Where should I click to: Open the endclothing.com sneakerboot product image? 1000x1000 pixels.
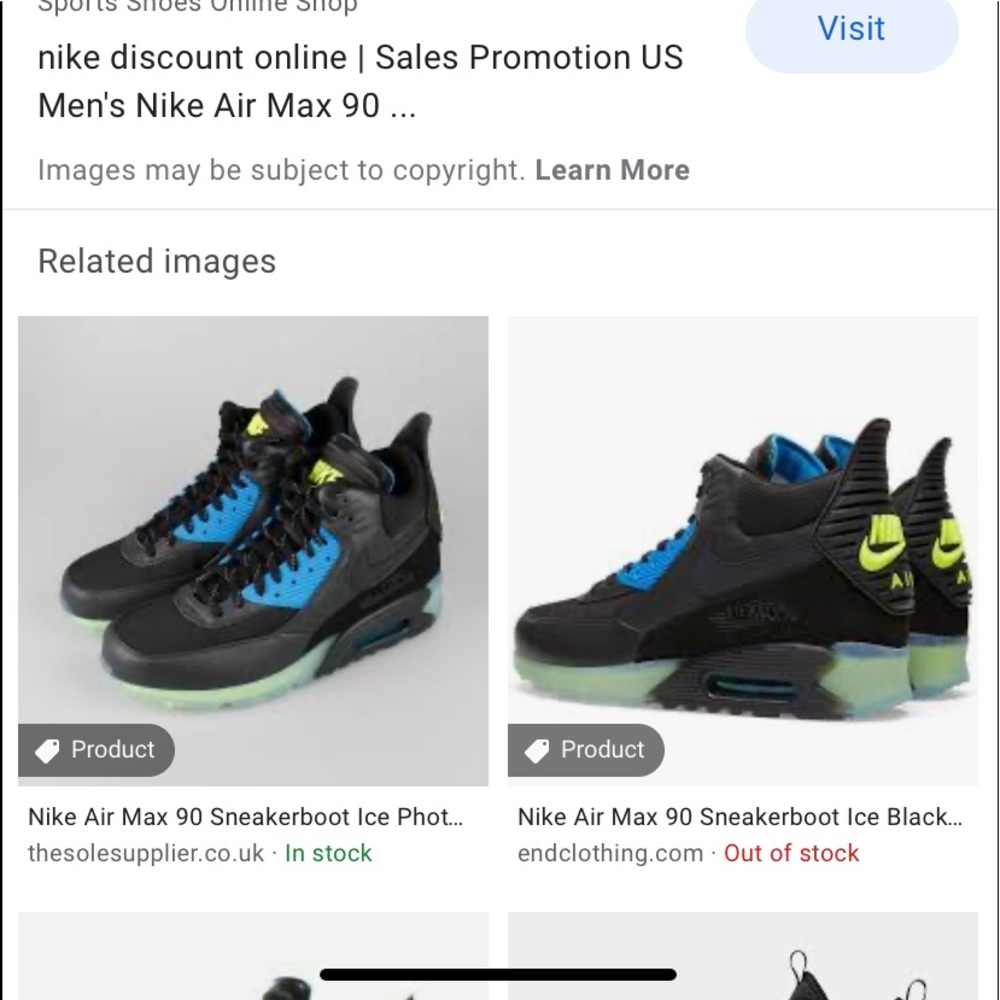(x=743, y=550)
